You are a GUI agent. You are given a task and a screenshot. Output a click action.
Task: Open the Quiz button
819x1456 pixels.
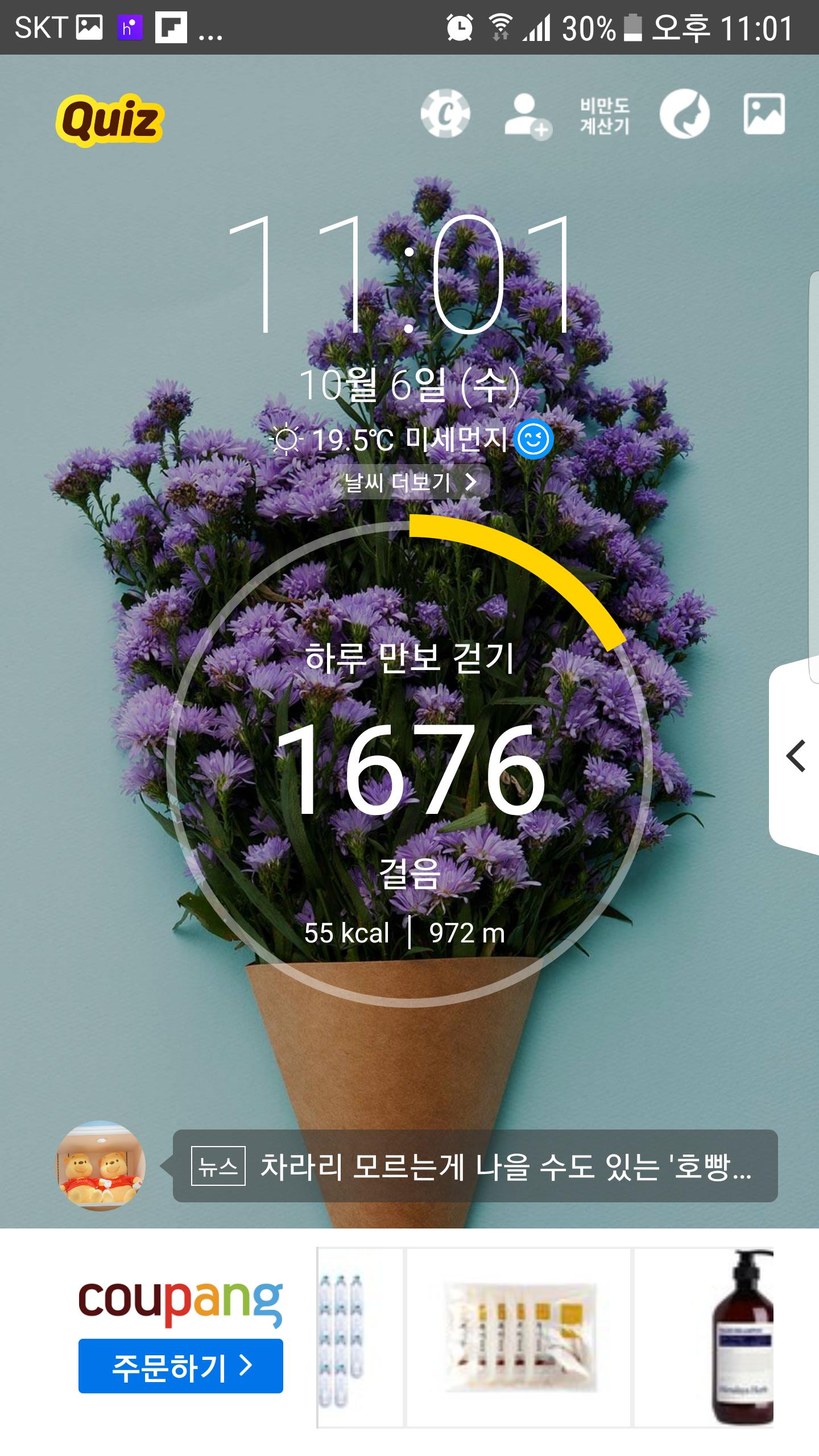(110, 120)
